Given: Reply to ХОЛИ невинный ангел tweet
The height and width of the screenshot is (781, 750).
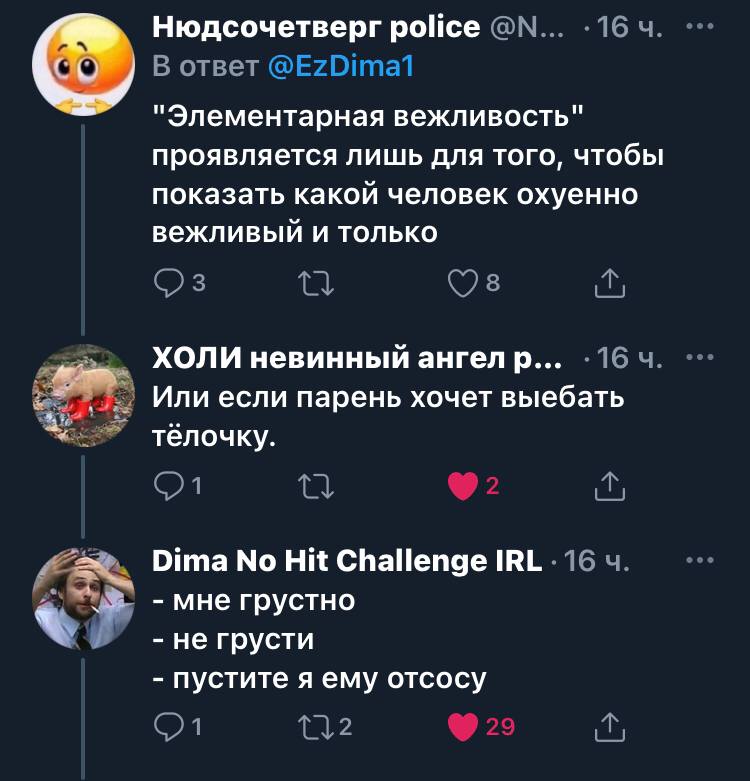Looking at the screenshot, I should point(167,487).
